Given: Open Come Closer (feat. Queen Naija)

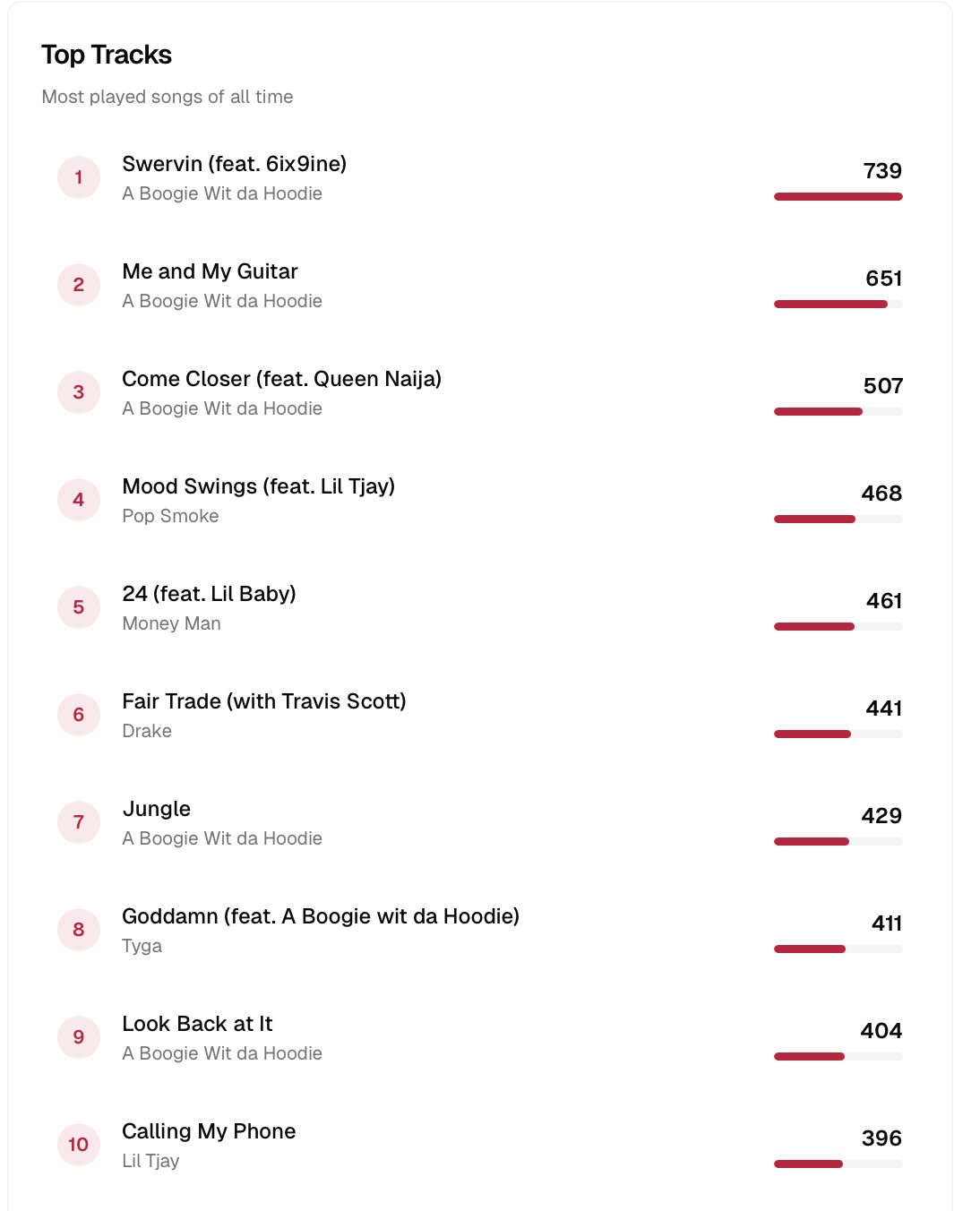Looking at the screenshot, I should click(x=281, y=380).
